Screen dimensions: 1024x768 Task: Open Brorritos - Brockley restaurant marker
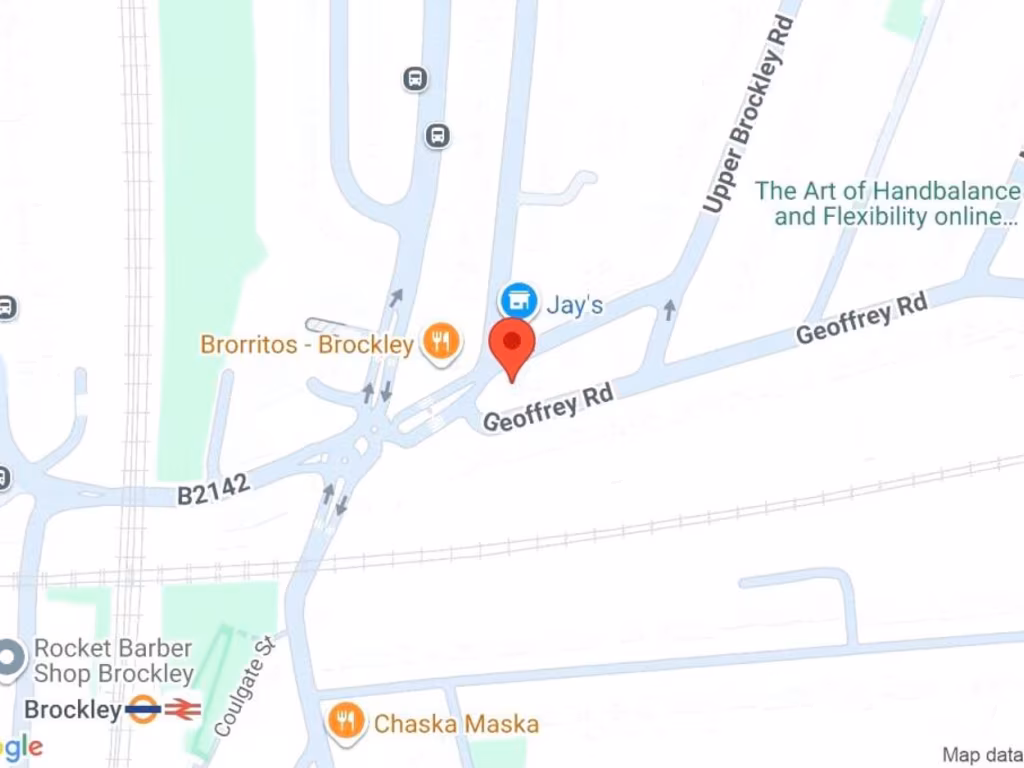[440, 343]
